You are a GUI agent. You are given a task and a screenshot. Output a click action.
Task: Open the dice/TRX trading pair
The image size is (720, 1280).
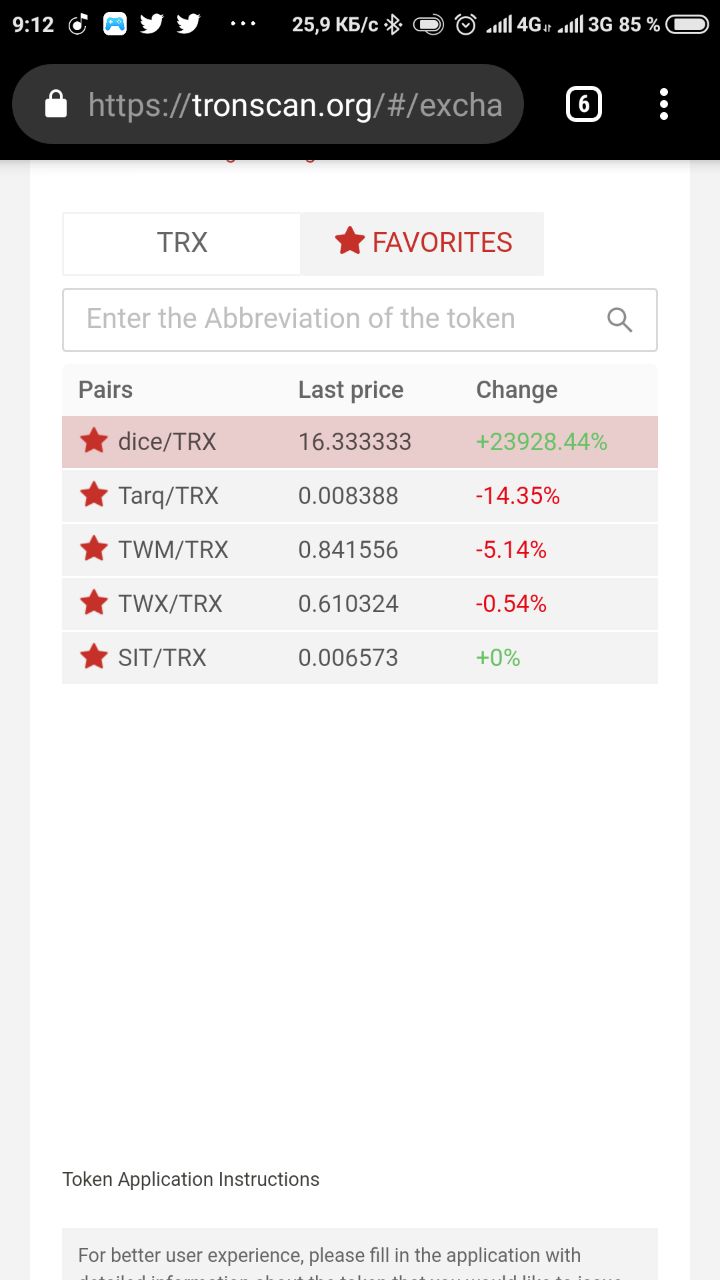(x=360, y=442)
